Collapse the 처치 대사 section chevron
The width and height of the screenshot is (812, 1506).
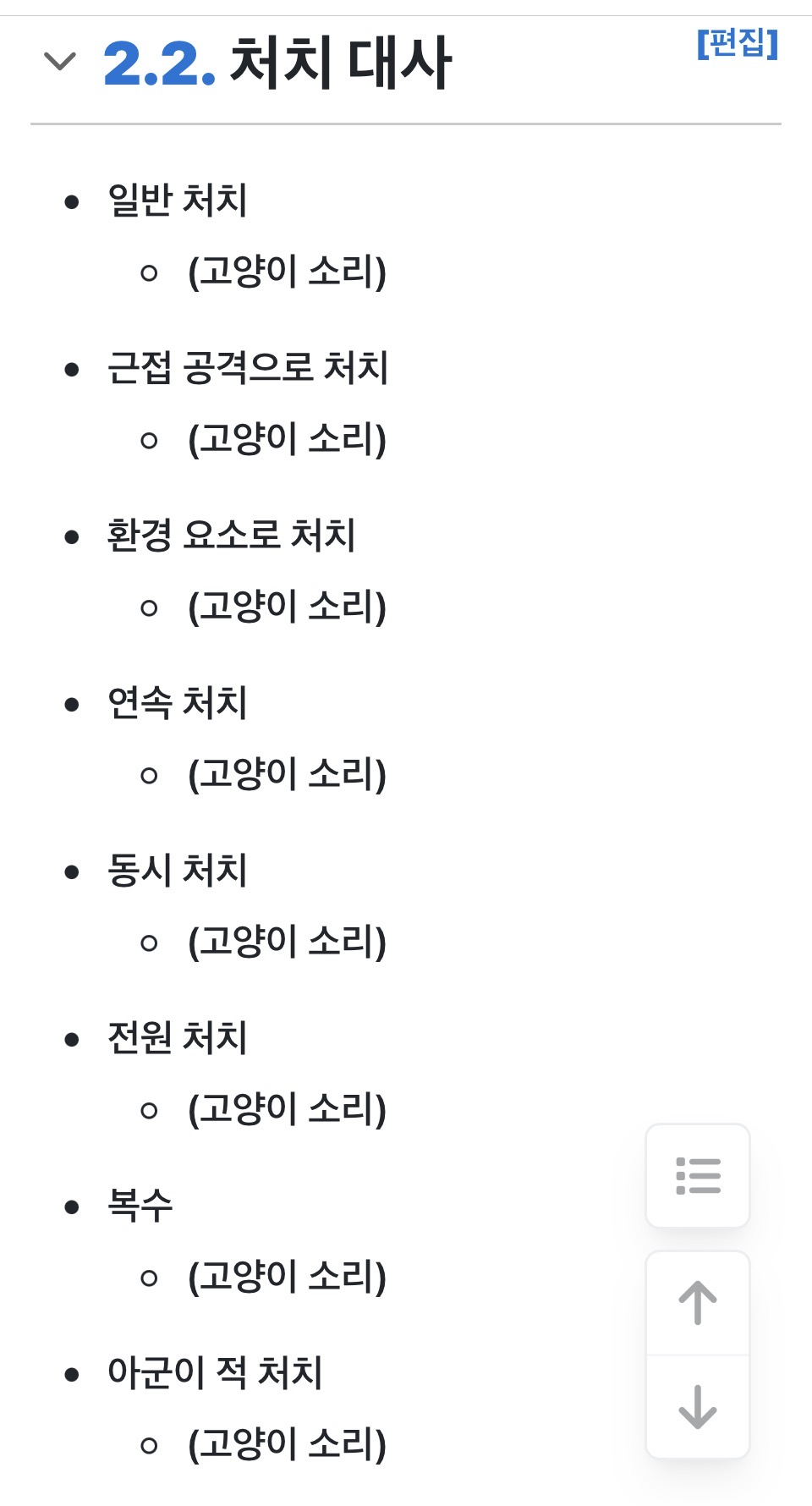[x=59, y=62]
